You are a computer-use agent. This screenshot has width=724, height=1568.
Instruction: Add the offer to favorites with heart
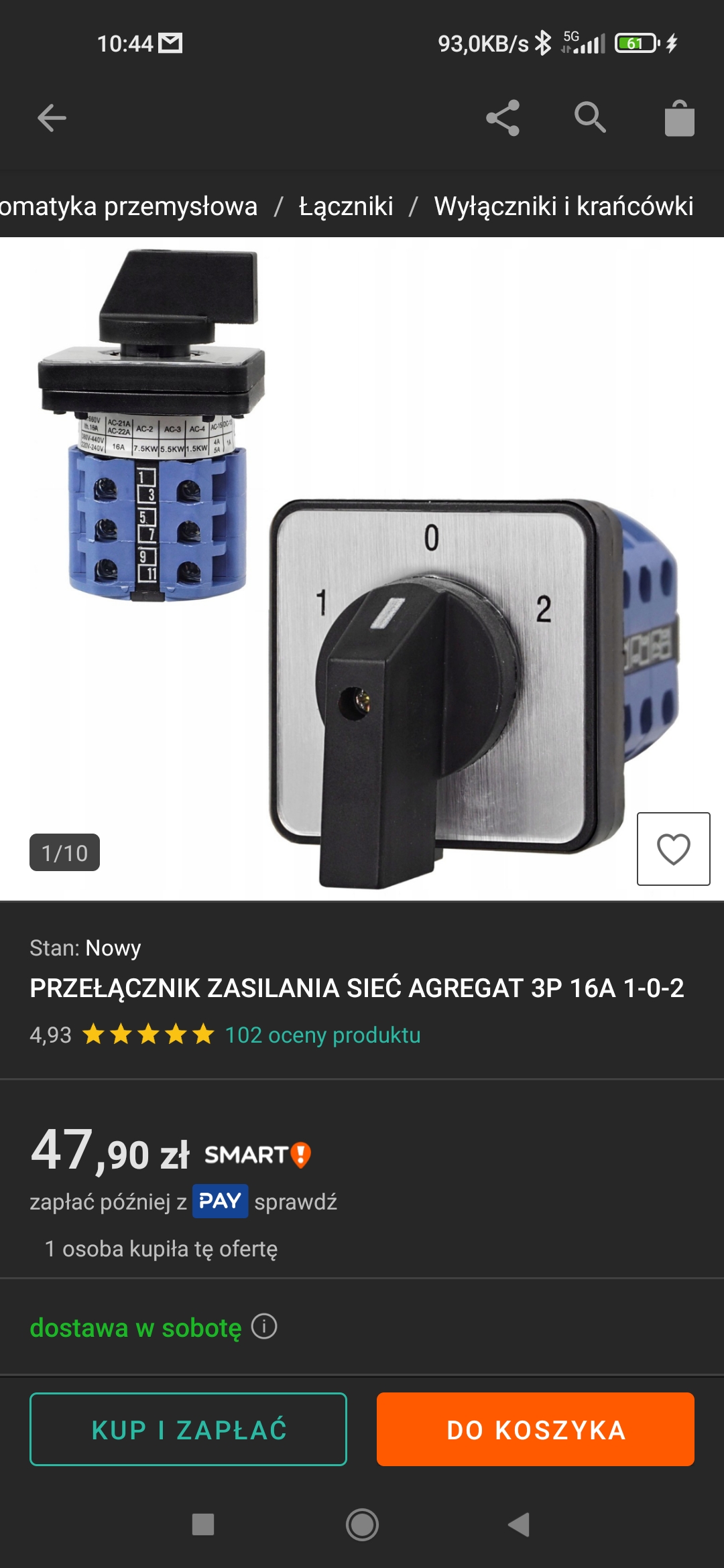tap(673, 849)
